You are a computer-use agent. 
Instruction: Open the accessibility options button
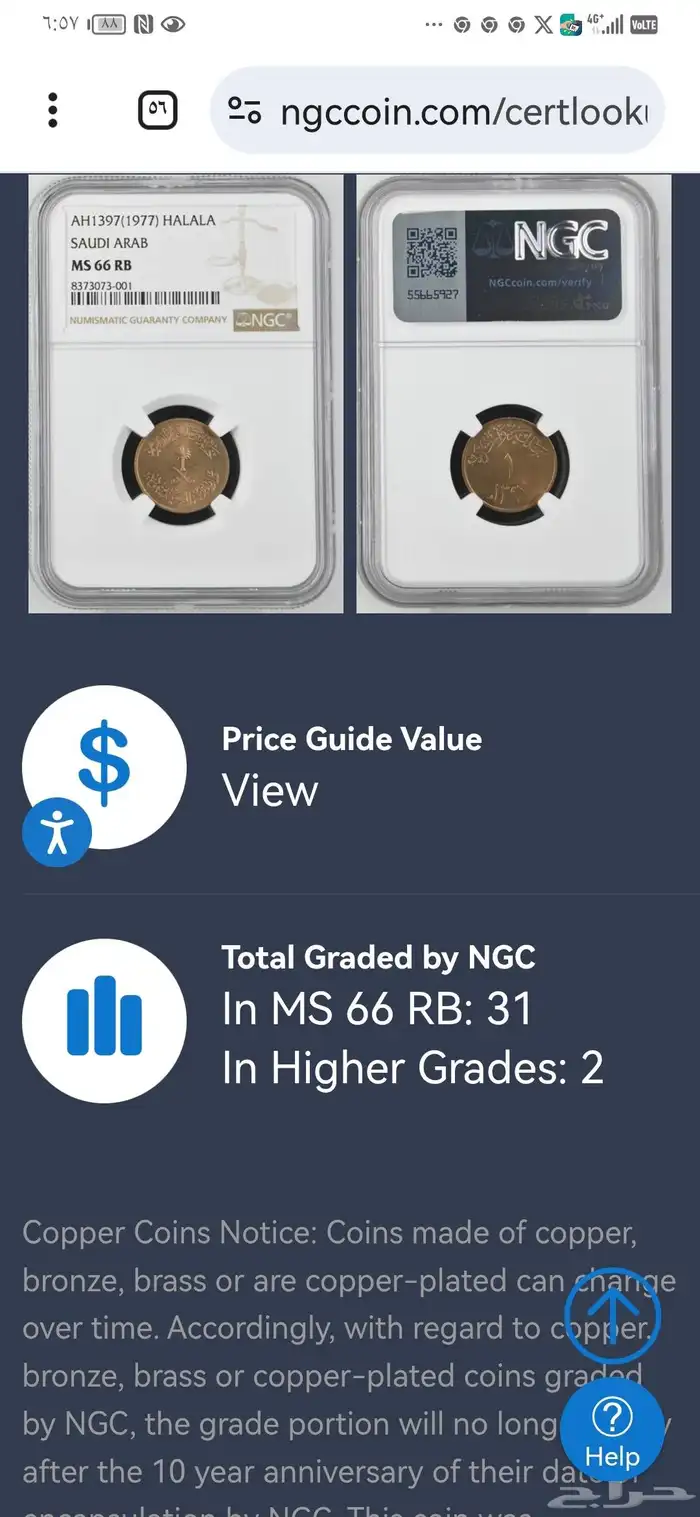pos(57,832)
